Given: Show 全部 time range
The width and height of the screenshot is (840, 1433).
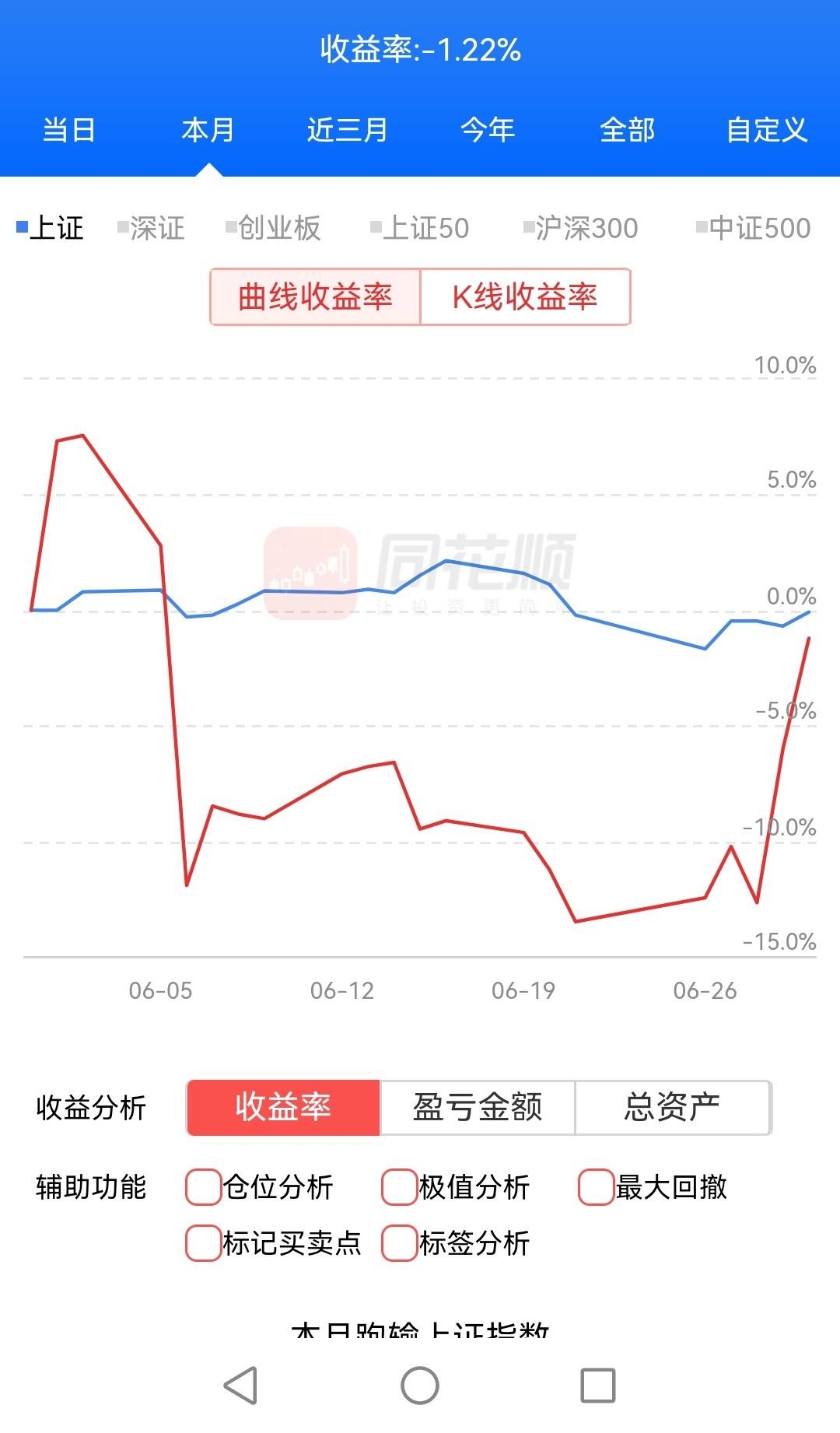Looking at the screenshot, I should tap(627, 130).
